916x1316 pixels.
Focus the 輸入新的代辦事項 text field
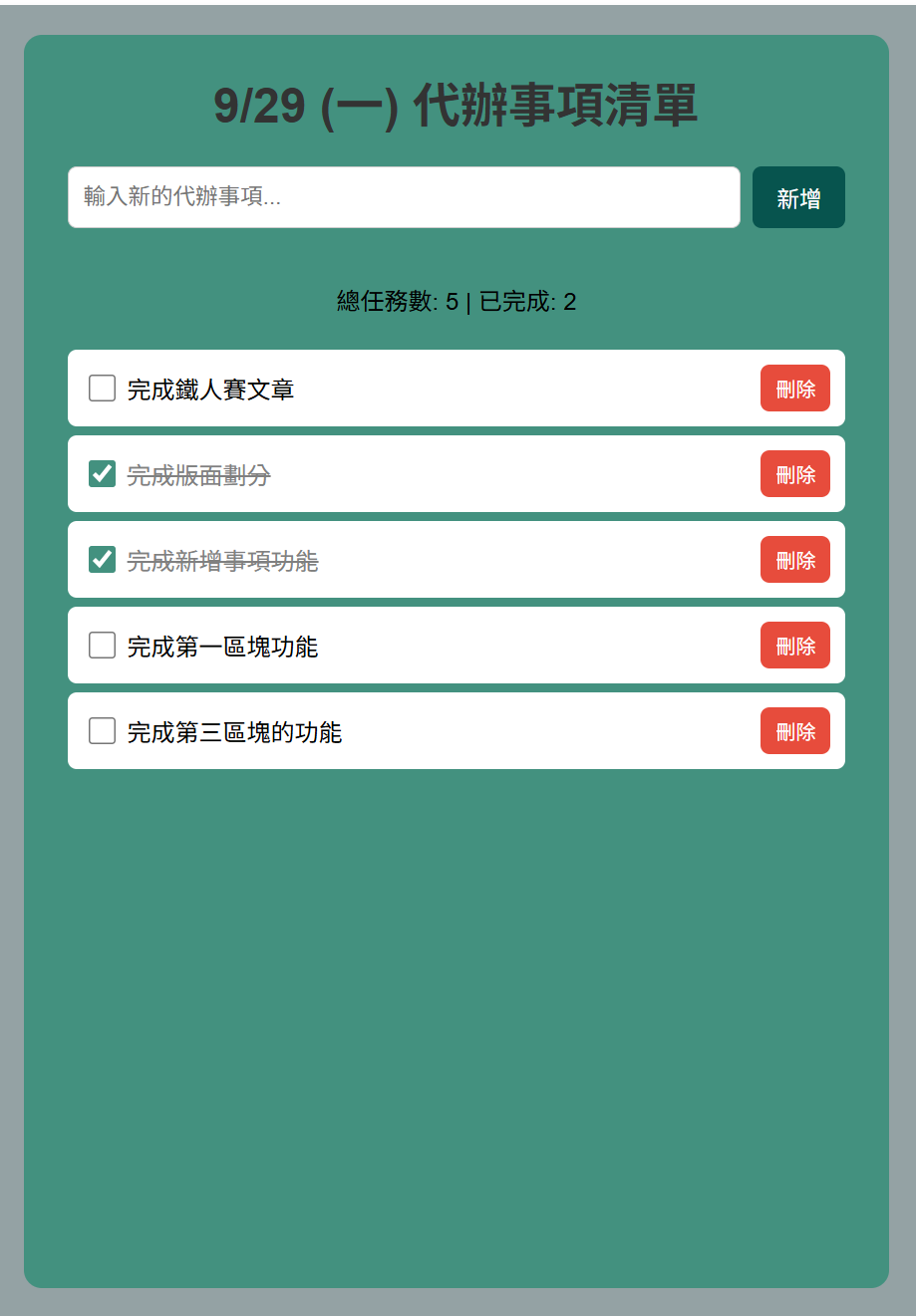click(404, 197)
